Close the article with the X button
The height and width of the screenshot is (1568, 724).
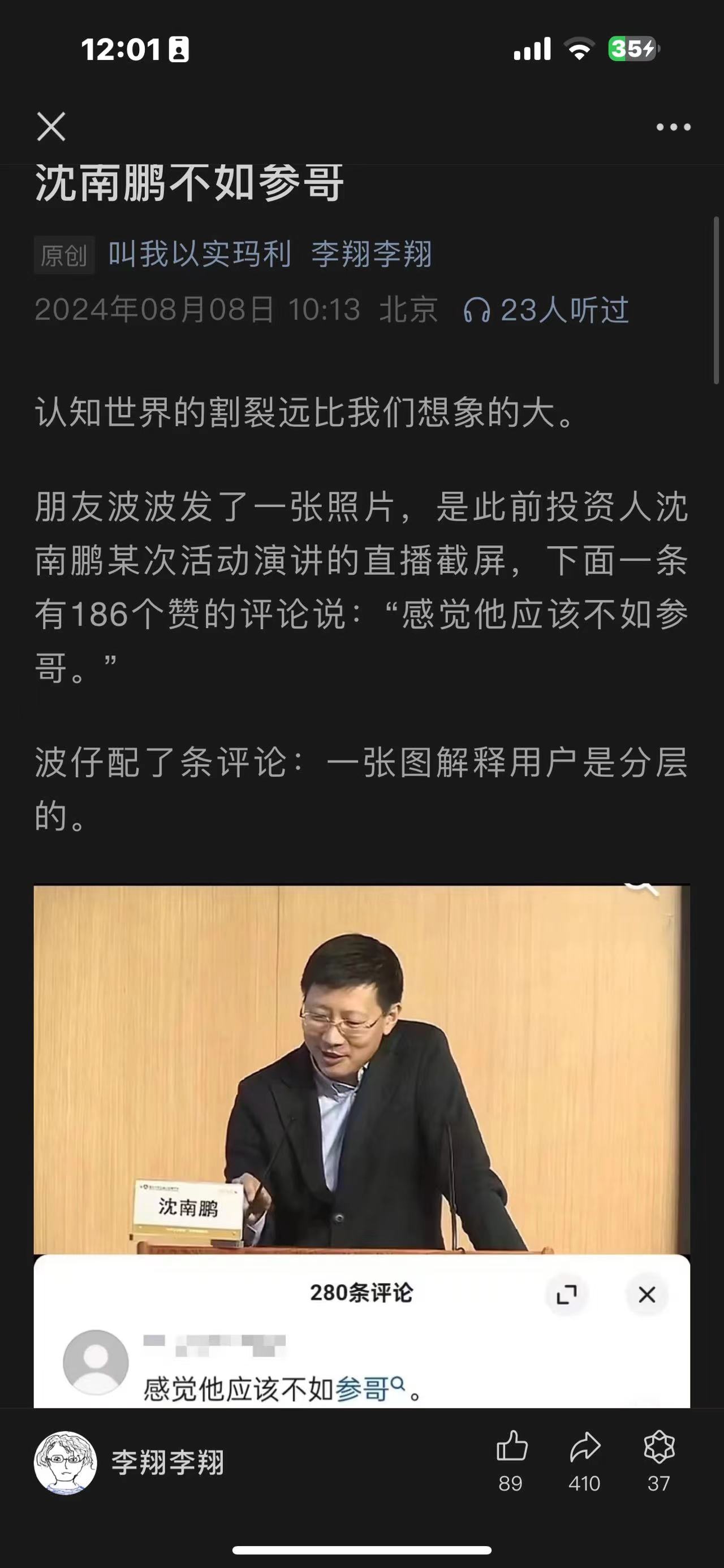click(51, 127)
